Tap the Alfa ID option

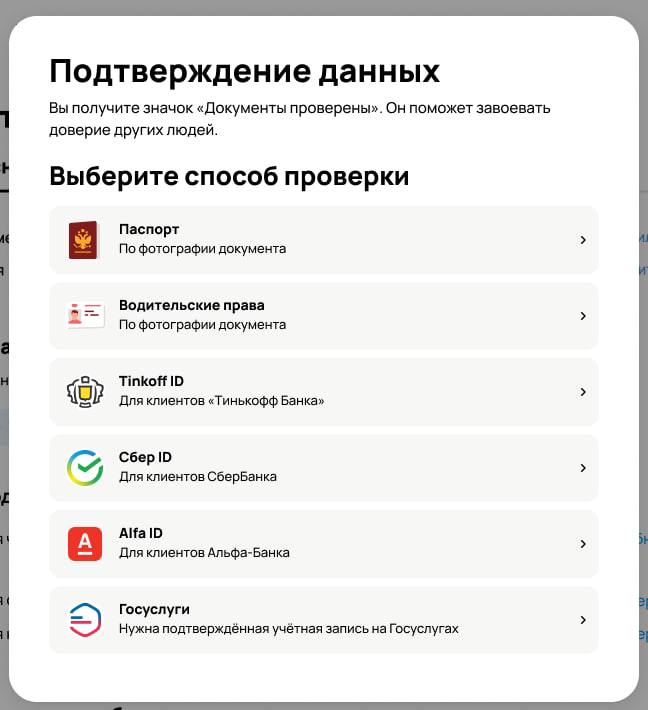click(323, 544)
